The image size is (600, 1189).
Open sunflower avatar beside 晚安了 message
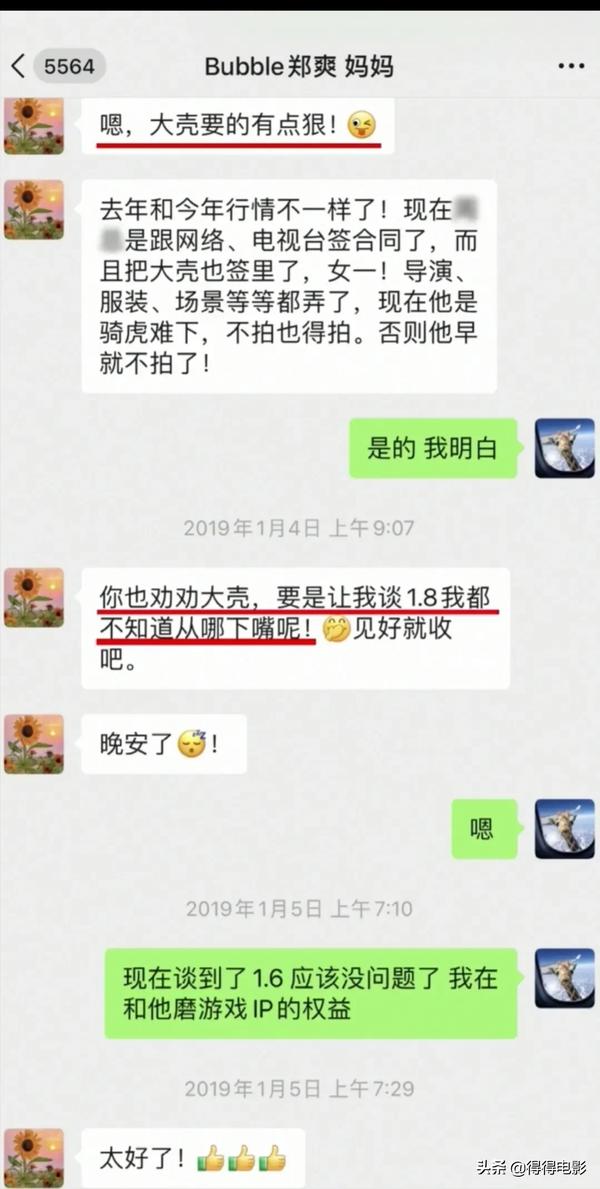pyautogui.click(x=33, y=743)
